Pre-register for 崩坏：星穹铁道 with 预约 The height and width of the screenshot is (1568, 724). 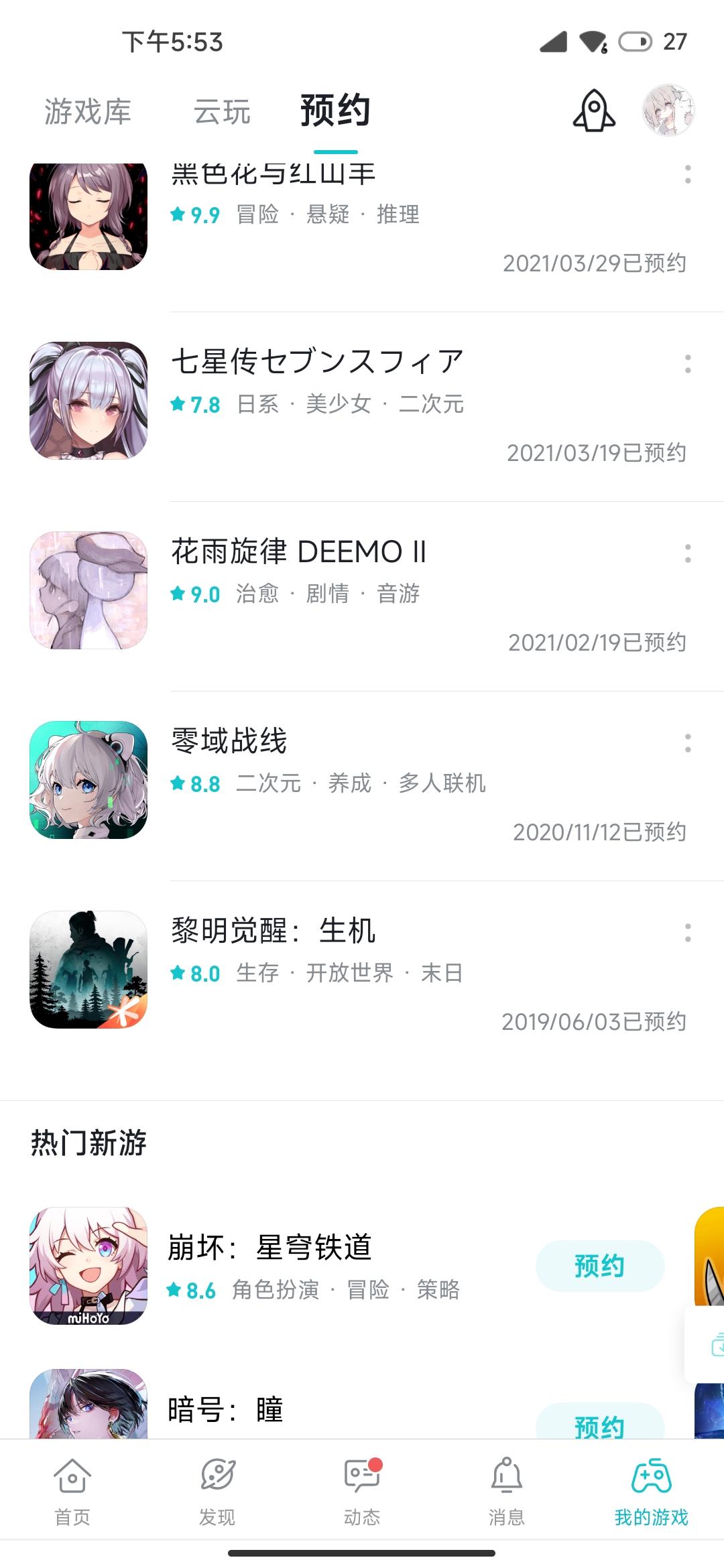pyautogui.click(x=599, y=1266)
